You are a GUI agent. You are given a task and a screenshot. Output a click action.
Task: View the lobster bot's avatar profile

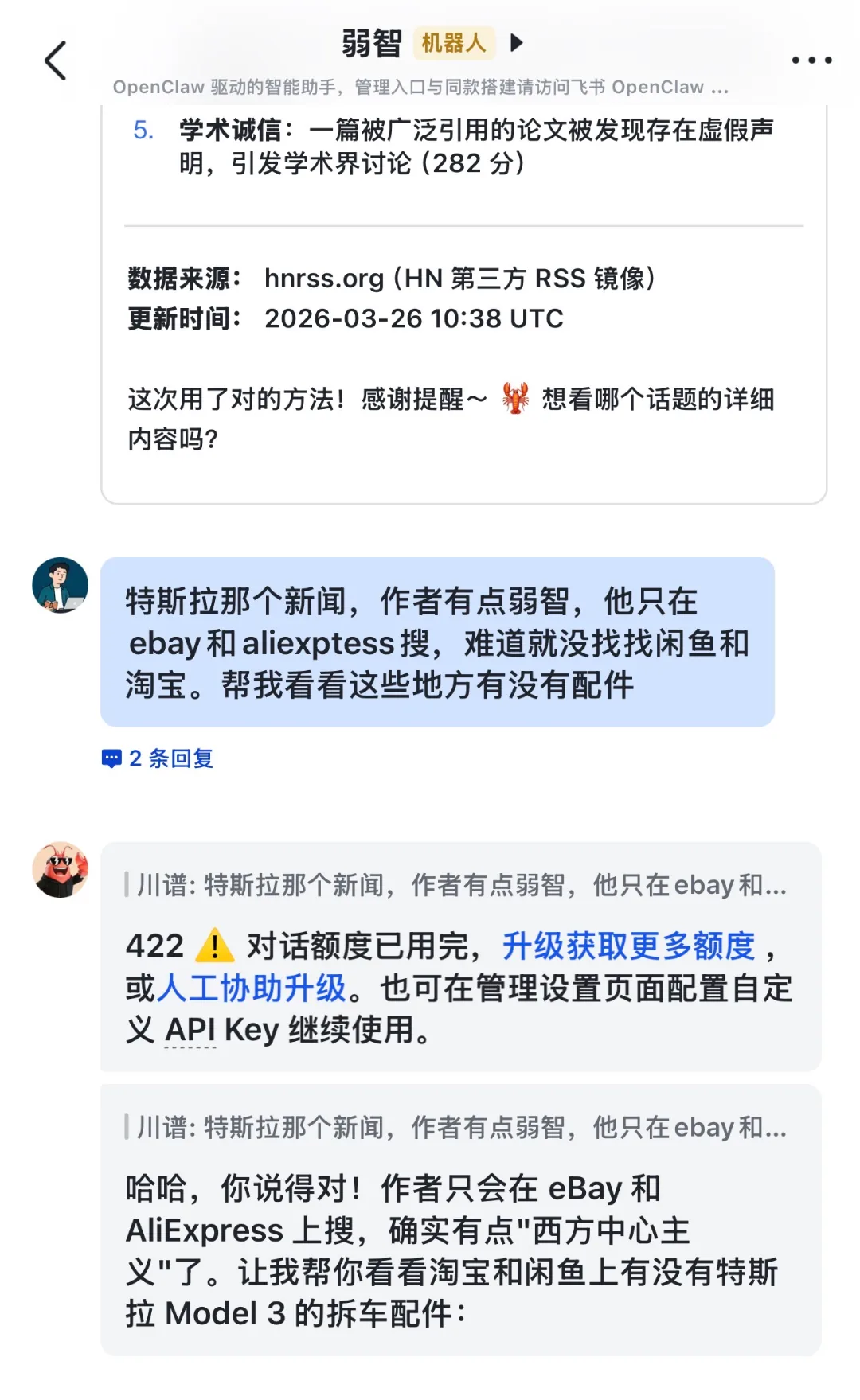(60, 869)
